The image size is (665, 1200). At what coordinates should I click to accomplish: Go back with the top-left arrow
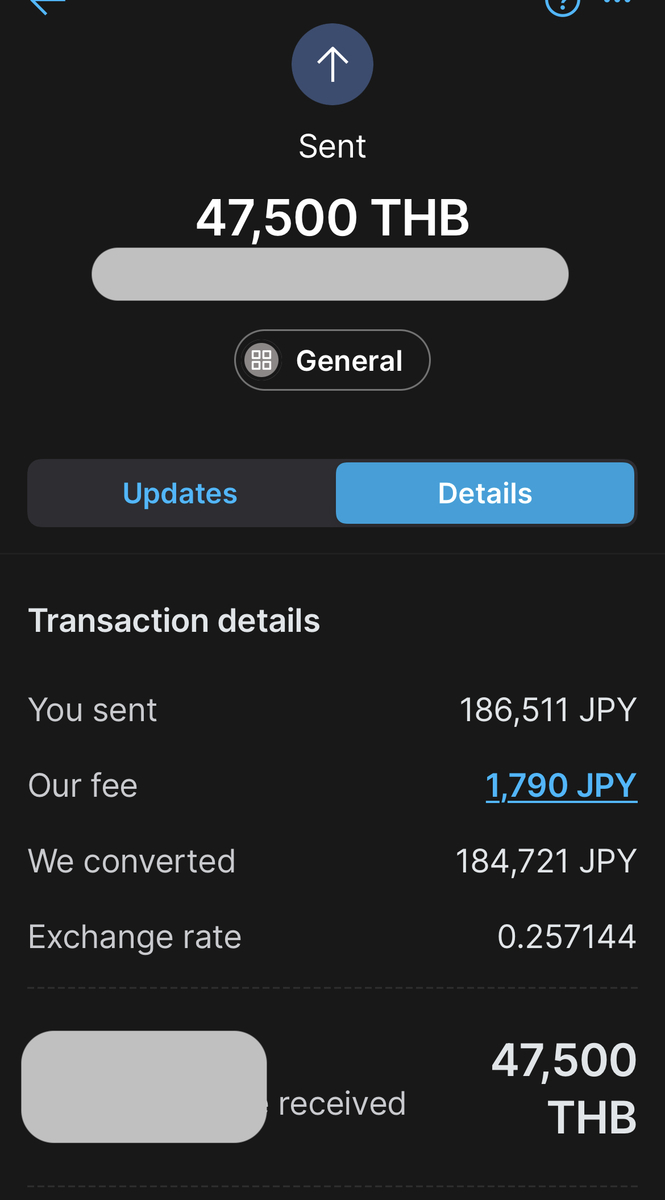(x=46, y=5)
